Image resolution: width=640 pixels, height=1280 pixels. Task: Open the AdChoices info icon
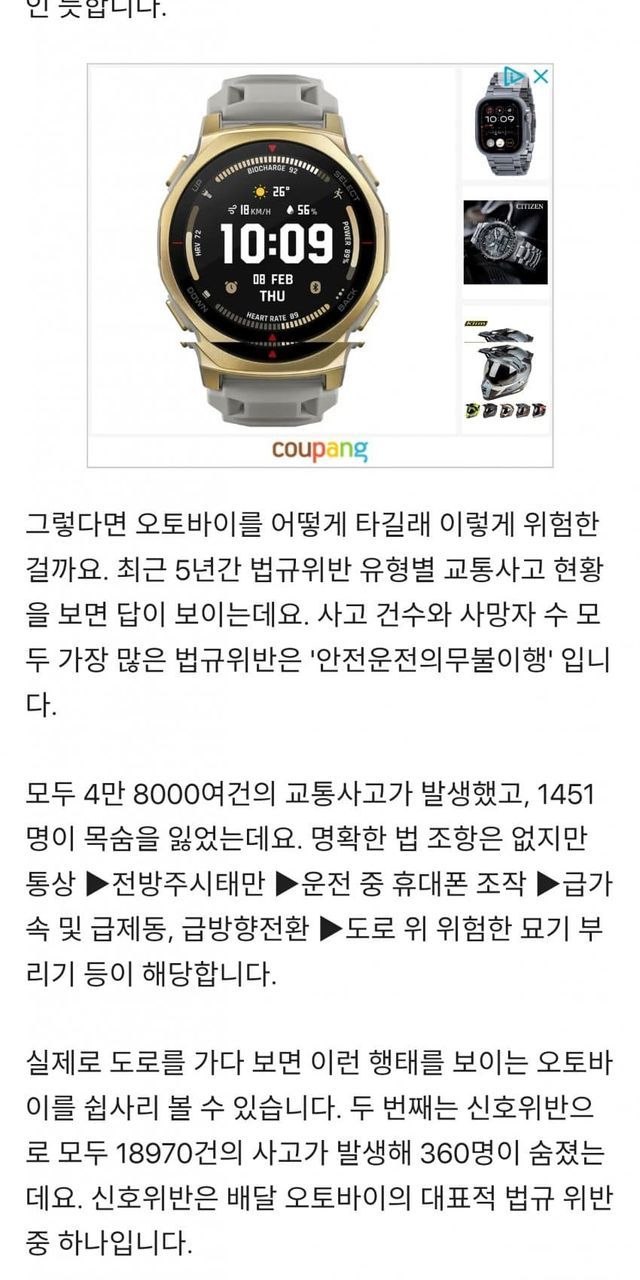click(x=514, y=76)
